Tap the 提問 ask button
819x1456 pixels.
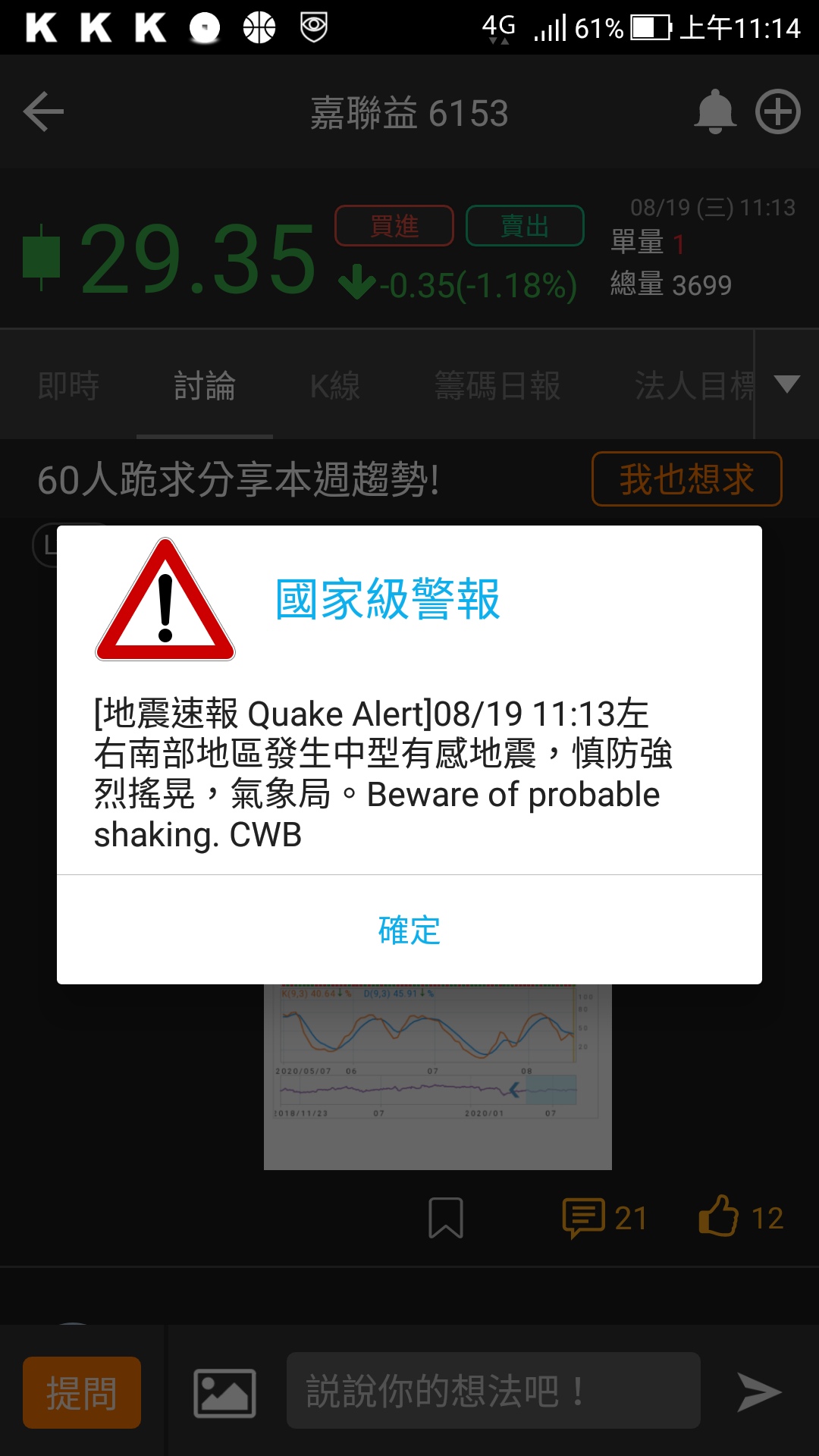pyautogui.click(x=82, y=1393)
